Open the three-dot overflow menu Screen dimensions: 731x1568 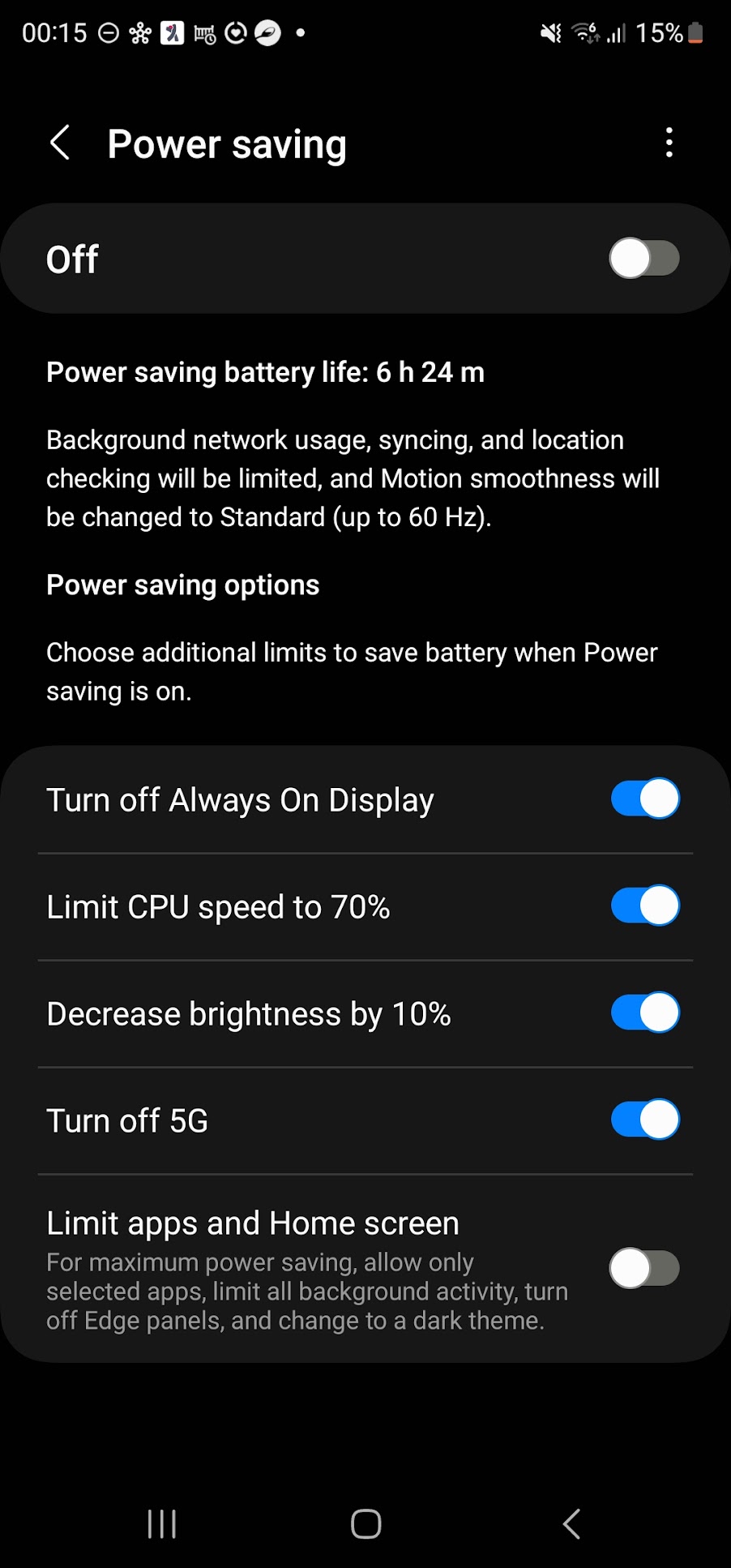[669, 143]
